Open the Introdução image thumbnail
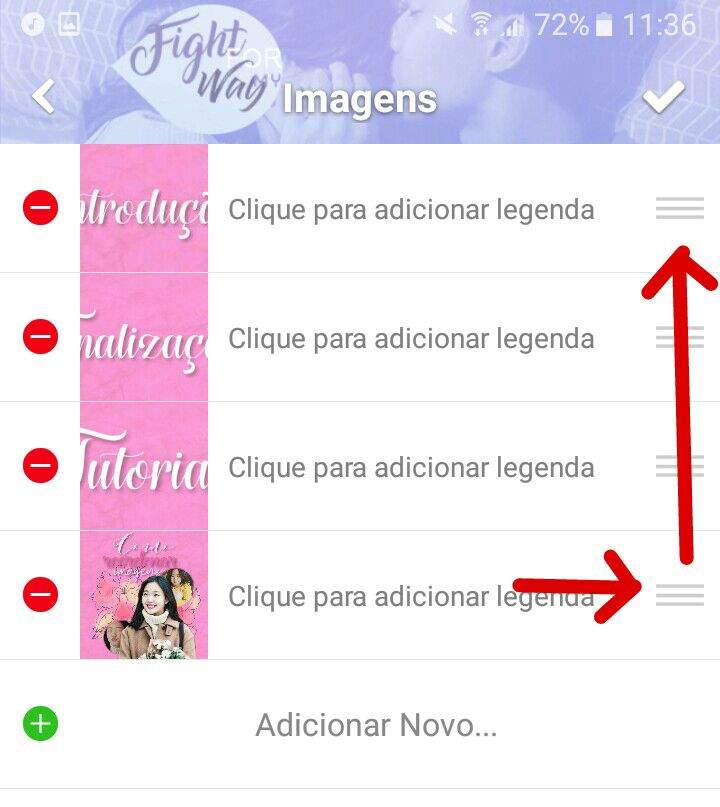Image resolution: width=720 pixels, height=807 pixels. 144,208
